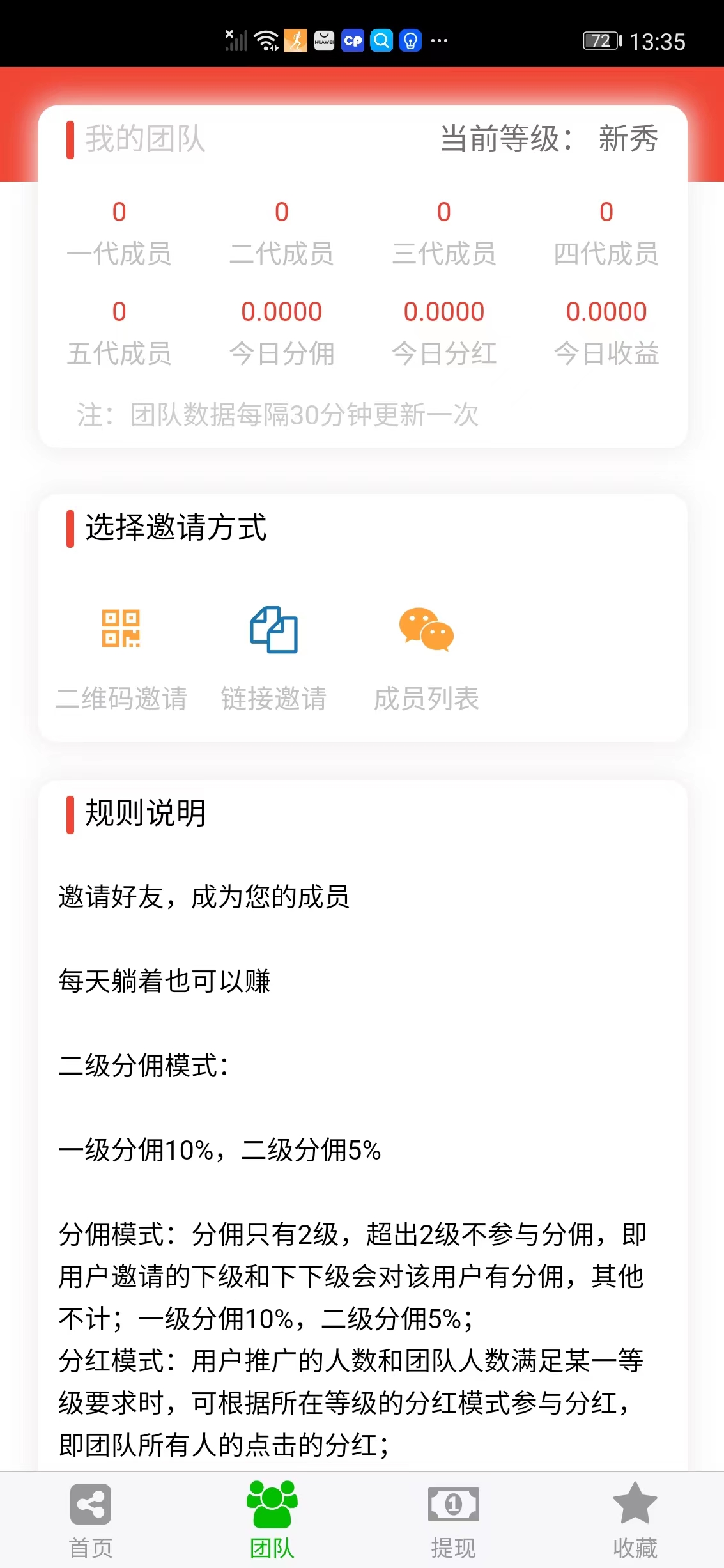This screenshot has height=1568, width=724.
Task: Open the overflow ellipsis in status bar
Action: [x=438, y=41]
